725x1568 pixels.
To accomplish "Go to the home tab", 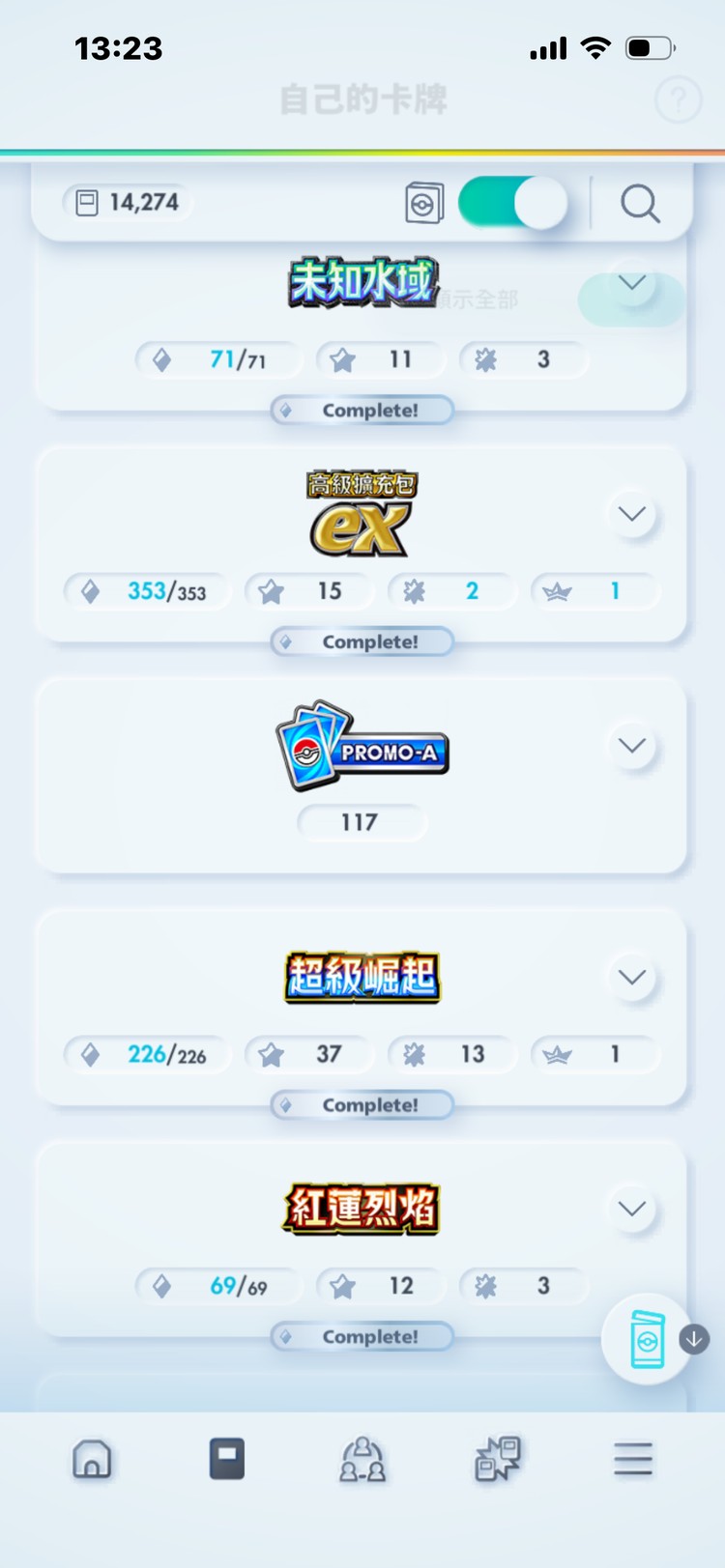I will pyautogui.click(x=92, y=1459).
